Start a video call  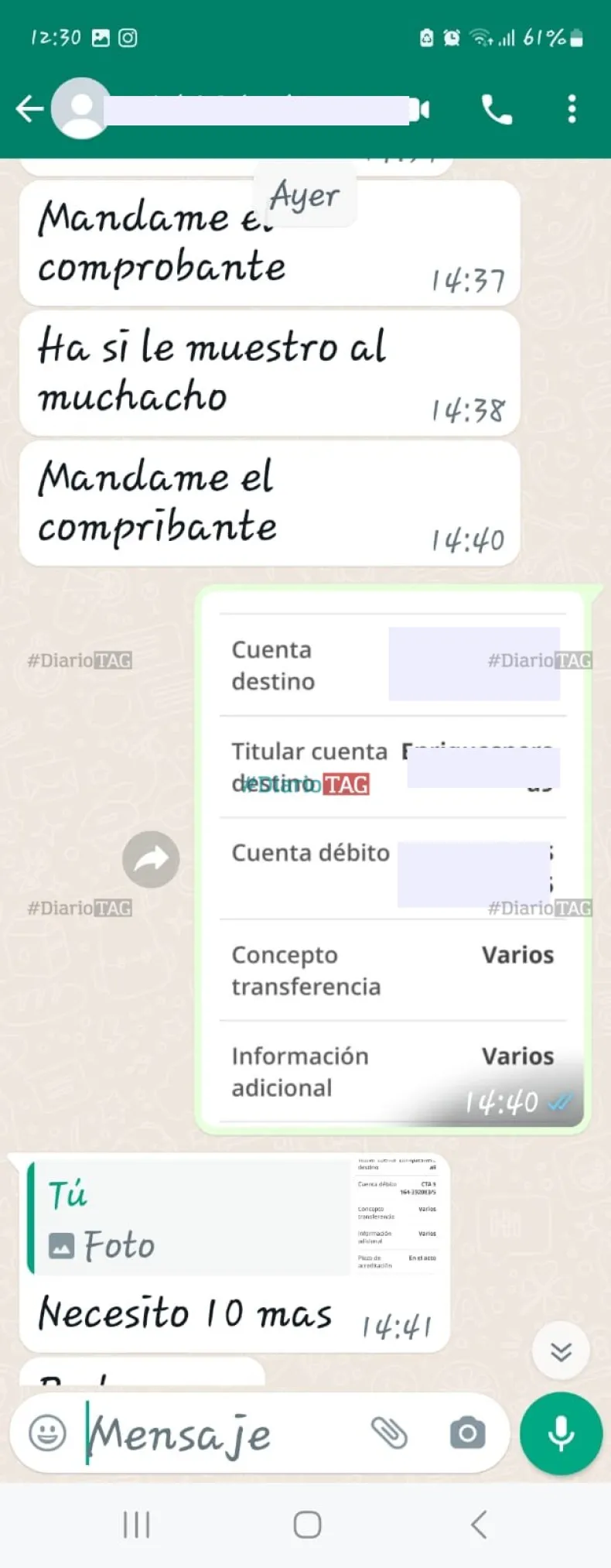click(420, 110)
